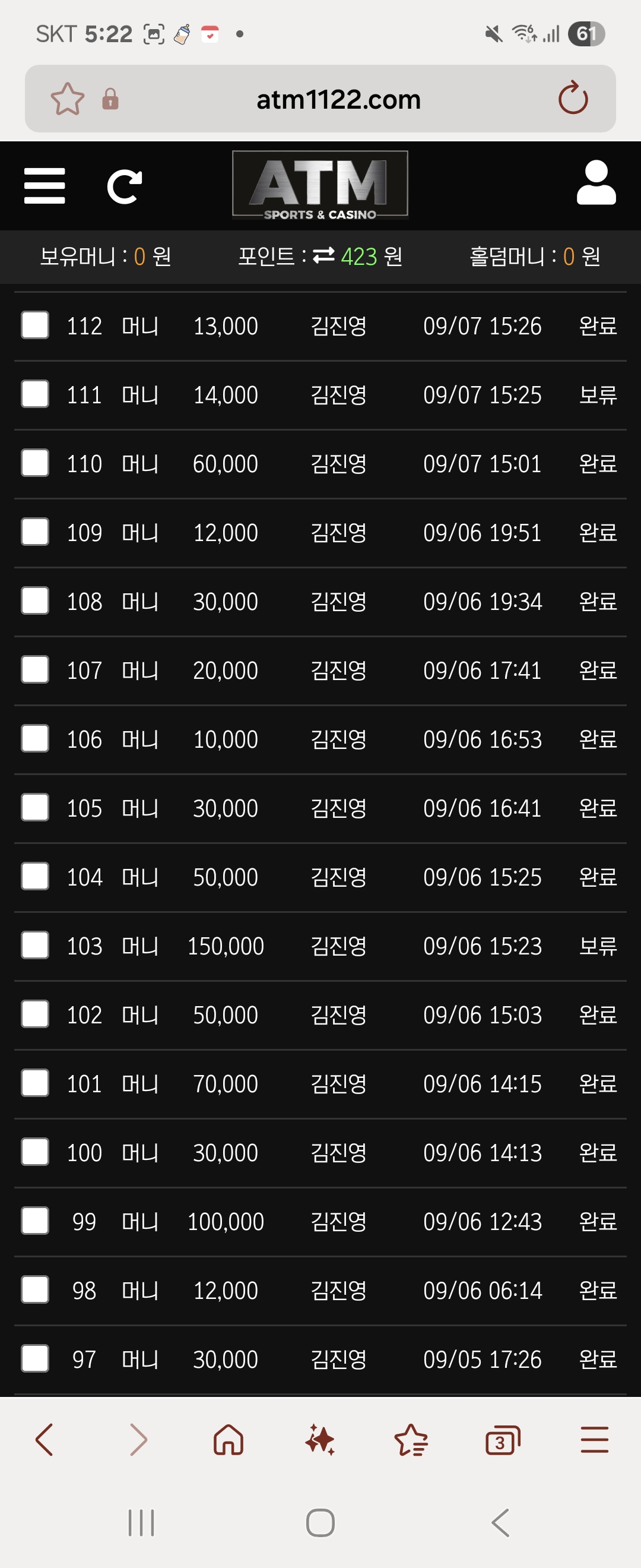Check the checkbox for transaction 112

tap(34, 325)
